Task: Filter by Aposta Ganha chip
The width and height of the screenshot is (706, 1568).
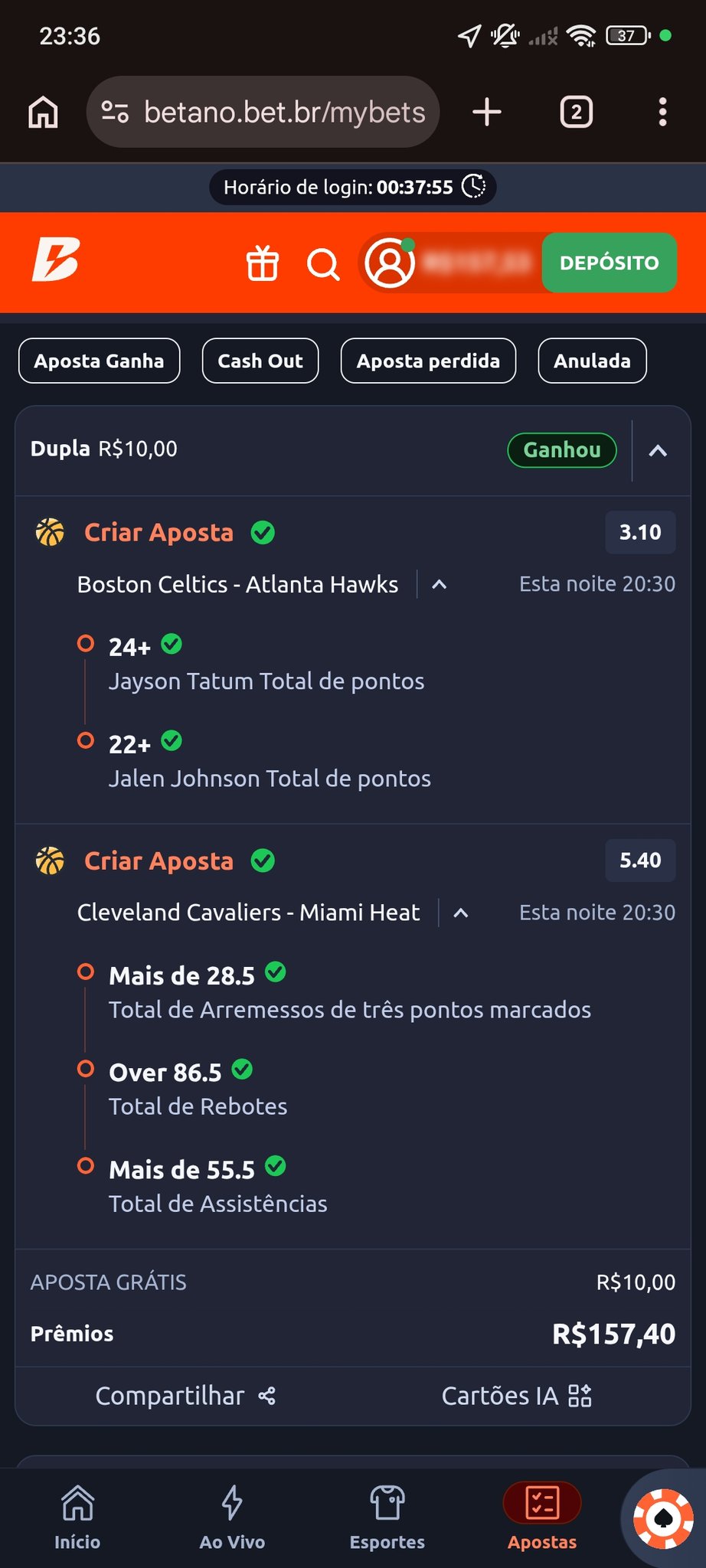Action: pos(100,361)
